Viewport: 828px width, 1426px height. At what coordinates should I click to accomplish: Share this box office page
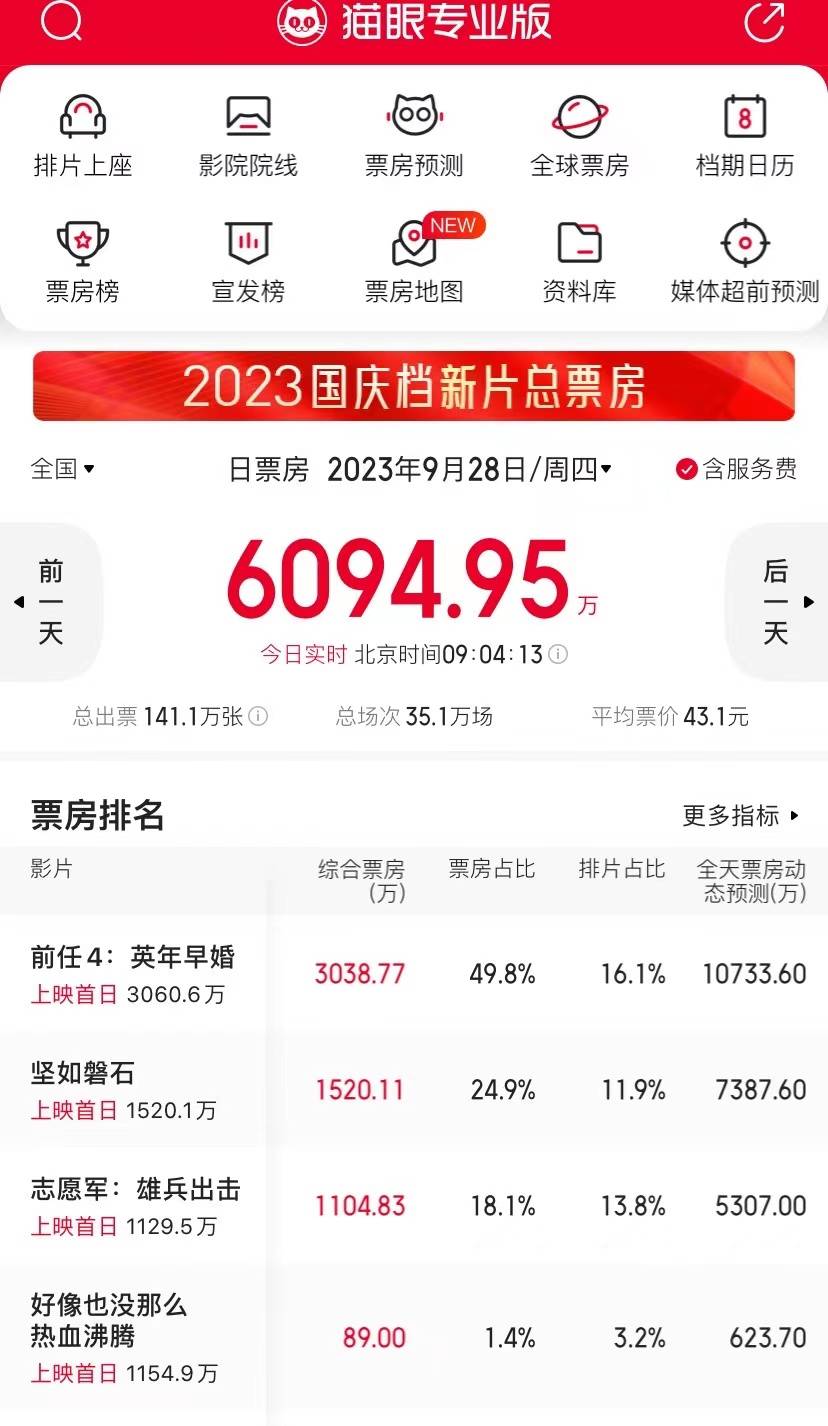(765, 22)
